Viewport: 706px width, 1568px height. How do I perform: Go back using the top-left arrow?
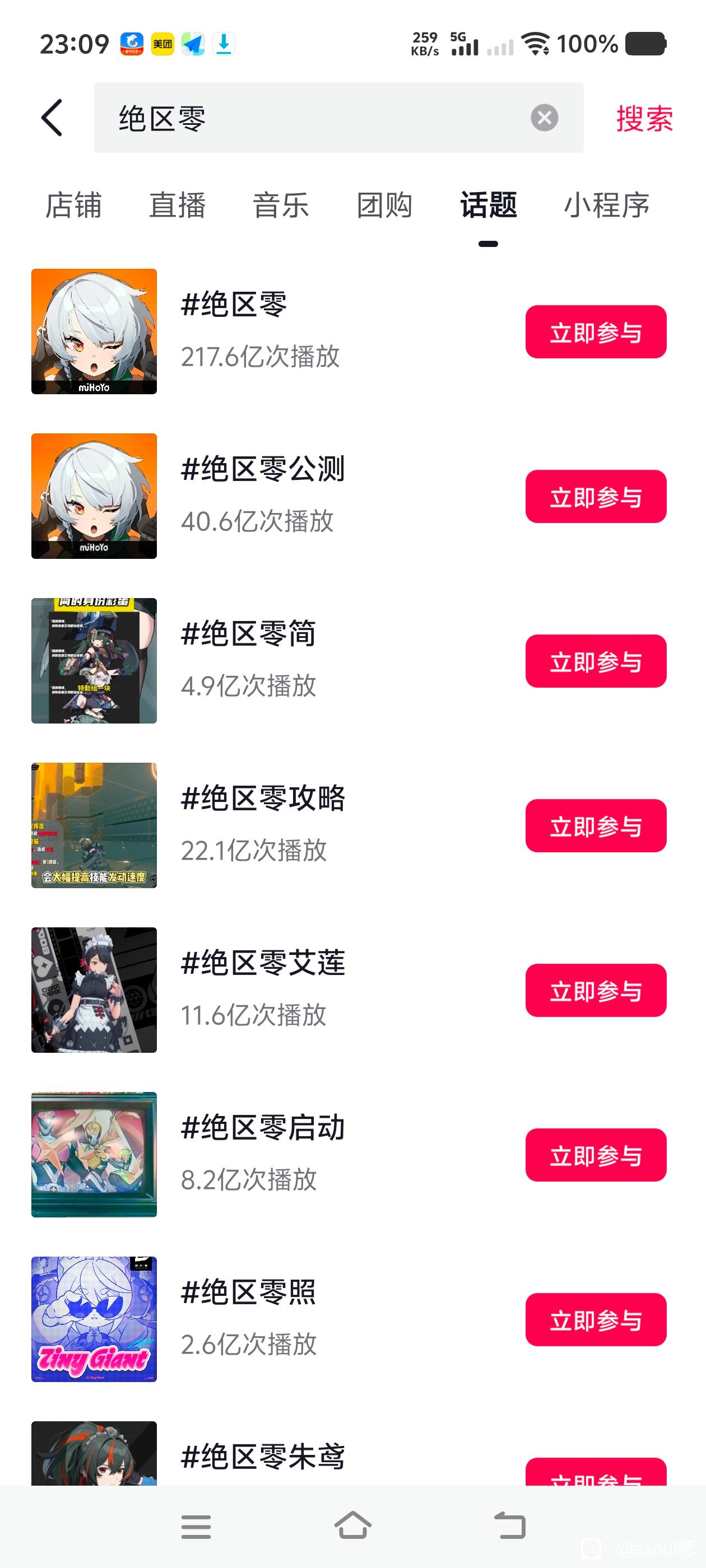coord(52,118)
